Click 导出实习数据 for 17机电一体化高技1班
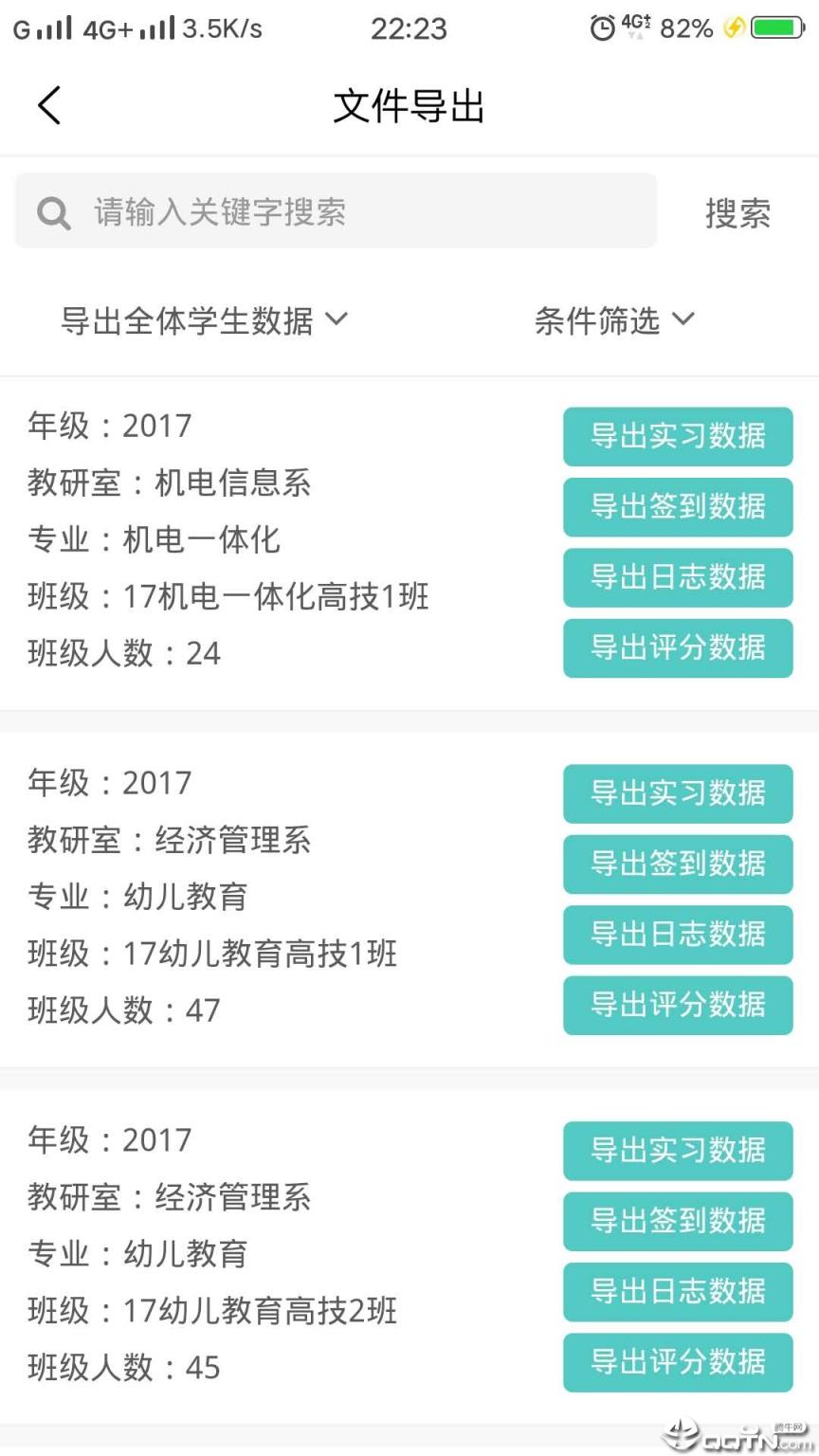The width and height of the screenshot is (819, 1456). point(677,437)
